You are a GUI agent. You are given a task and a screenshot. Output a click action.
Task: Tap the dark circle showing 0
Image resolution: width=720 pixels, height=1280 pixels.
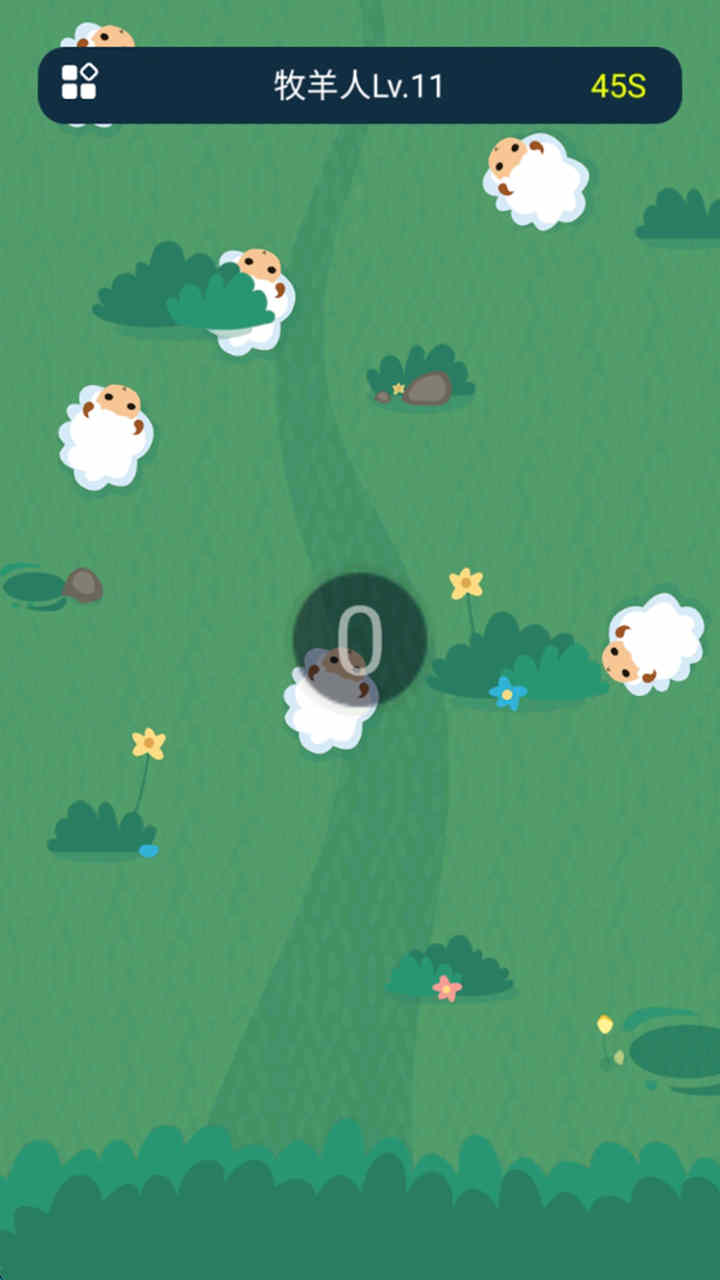pyautogui.click(x=360, y=640)
